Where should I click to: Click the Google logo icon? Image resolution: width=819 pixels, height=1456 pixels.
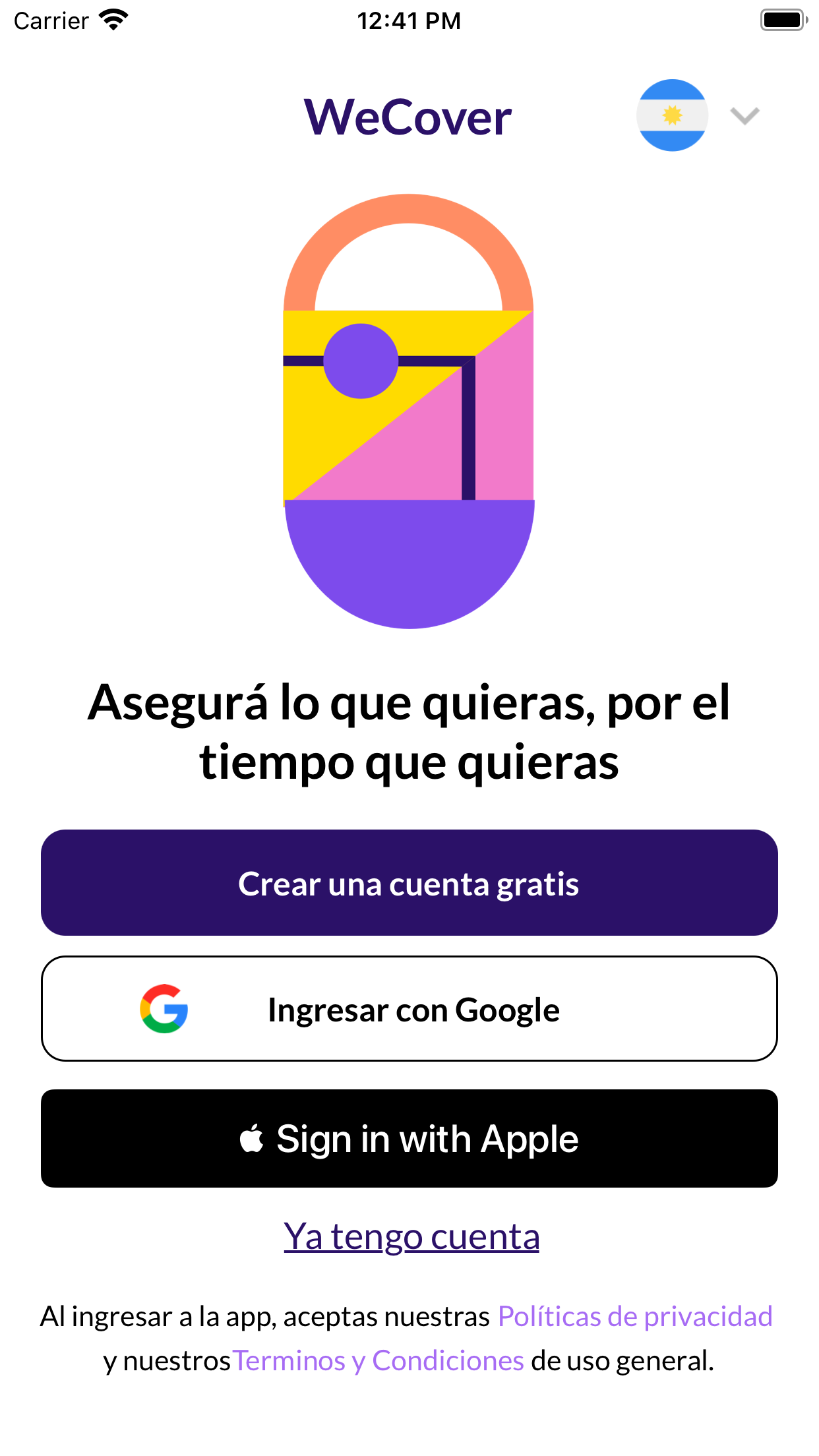click(x=163, y=1008)
